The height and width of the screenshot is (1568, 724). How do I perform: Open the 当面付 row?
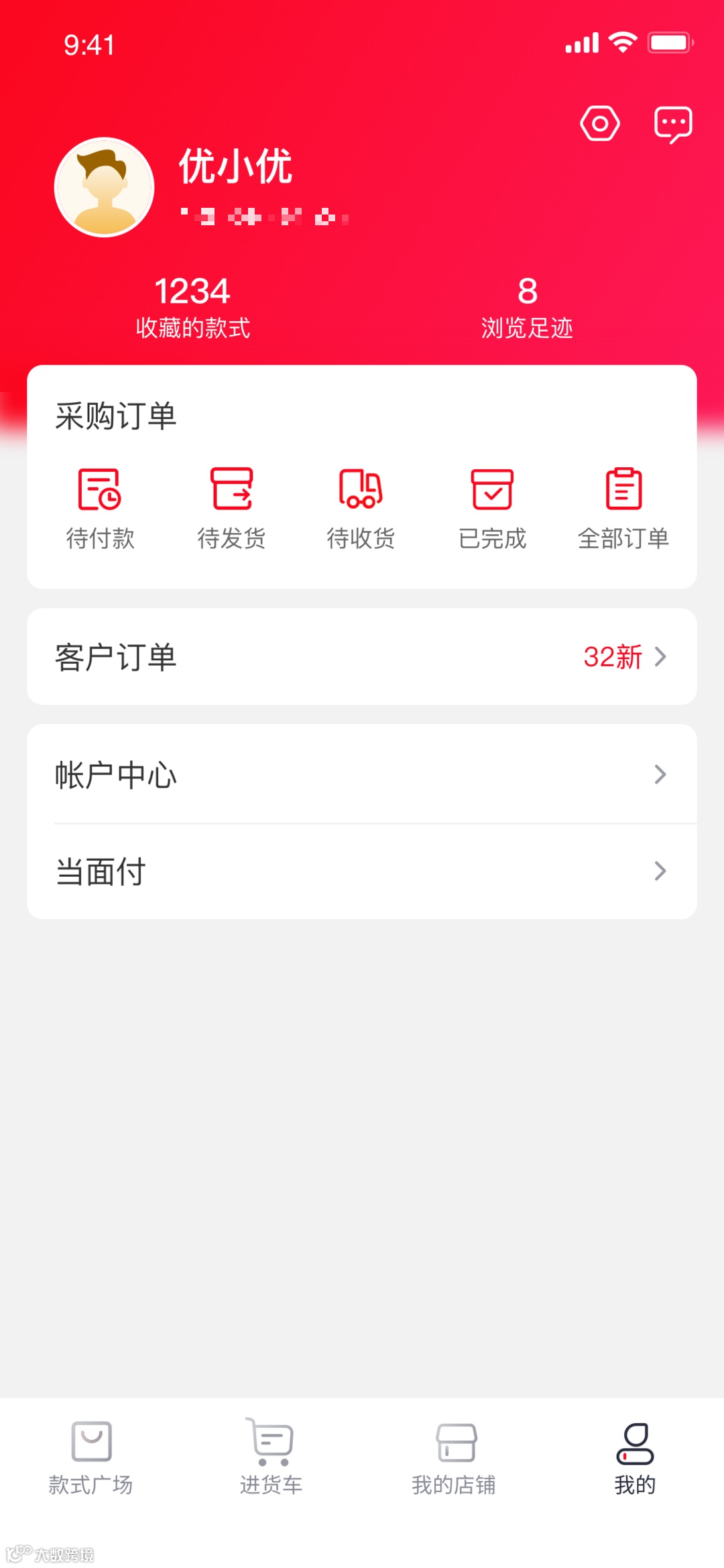[x=362, y=871]
